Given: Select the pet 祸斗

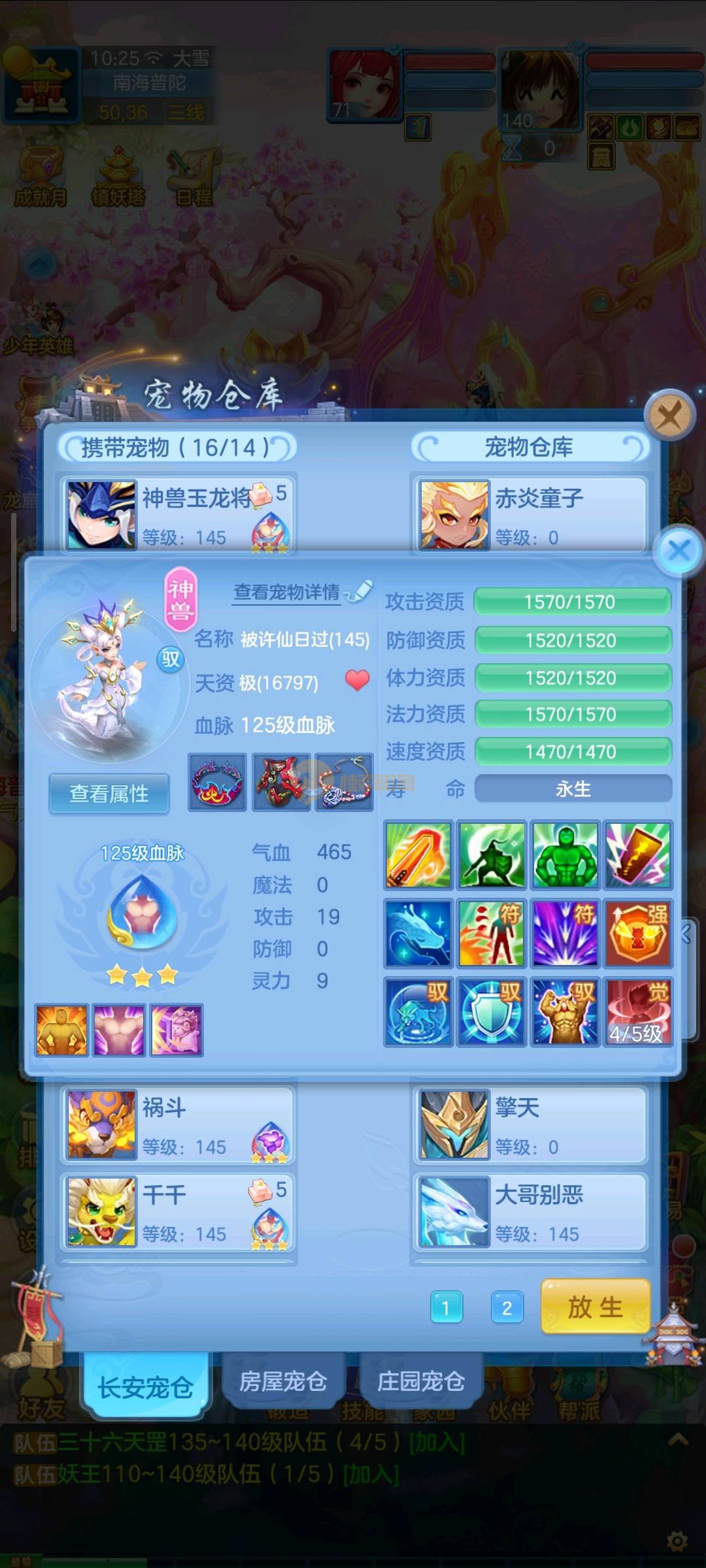Looking at the screenshot, I should (178, 1125).
